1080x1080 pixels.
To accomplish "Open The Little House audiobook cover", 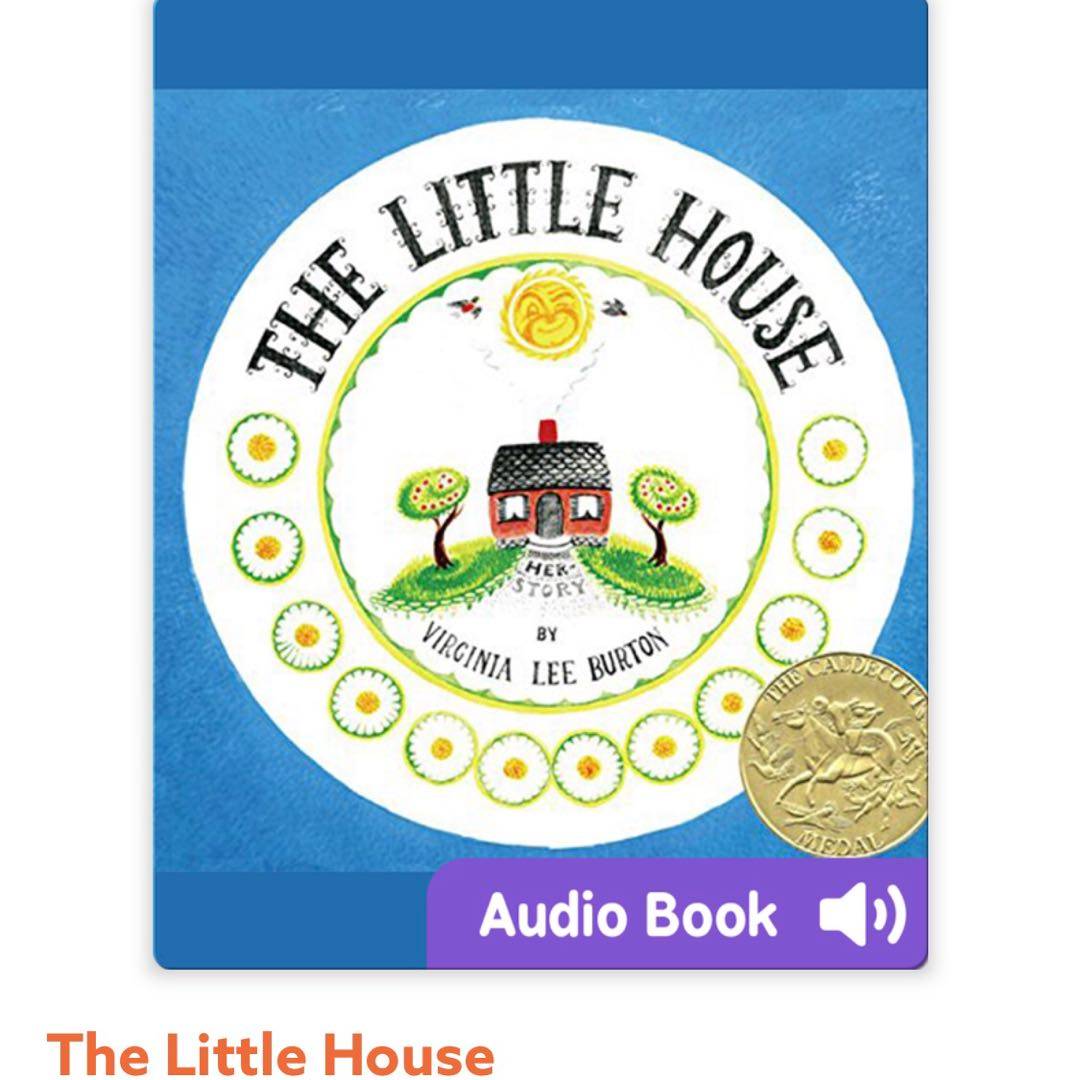I will [x=540, y=480].
